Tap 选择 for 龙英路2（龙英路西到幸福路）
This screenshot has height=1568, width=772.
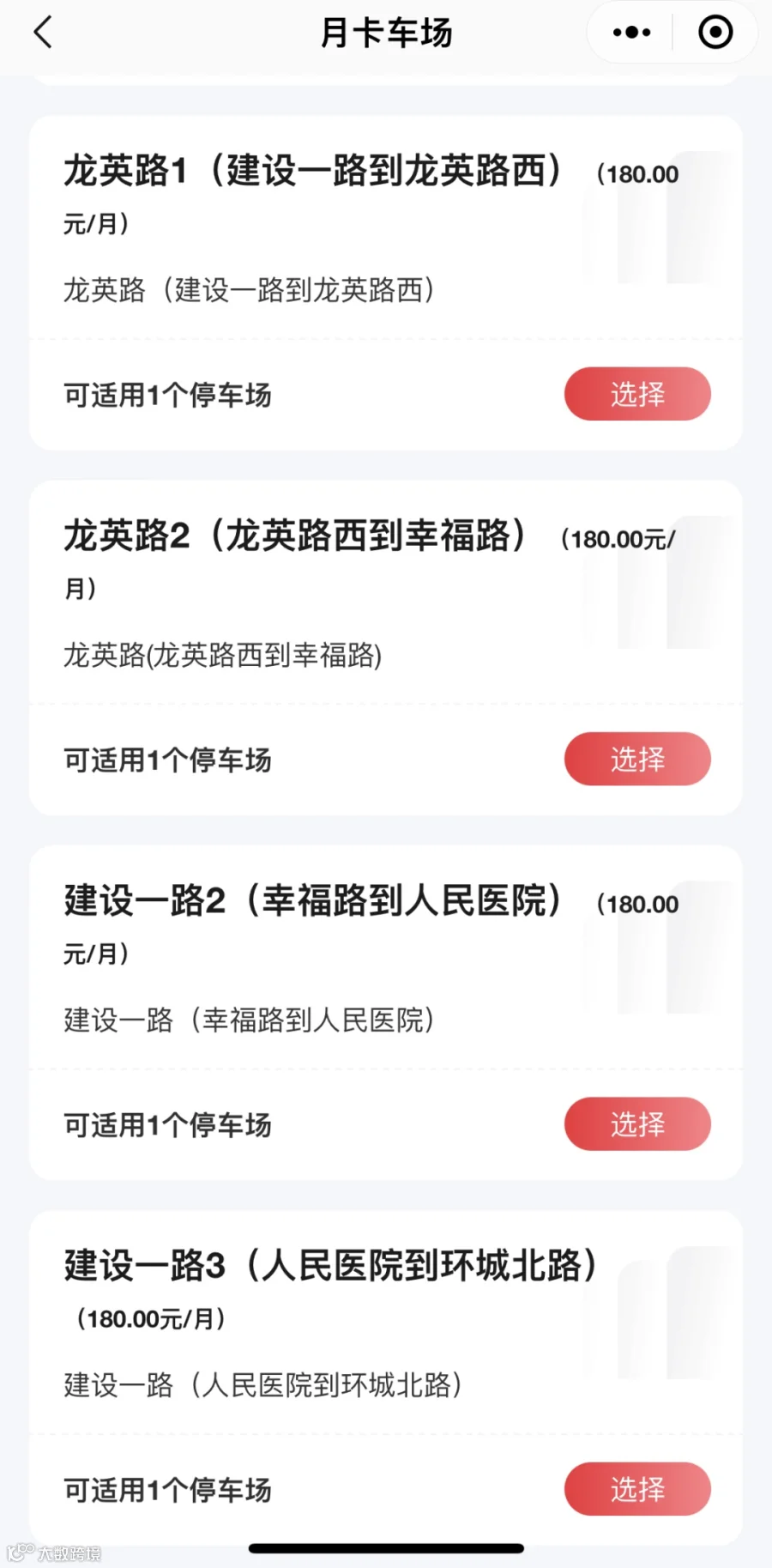pyautogui.click(x=637, y=760)
